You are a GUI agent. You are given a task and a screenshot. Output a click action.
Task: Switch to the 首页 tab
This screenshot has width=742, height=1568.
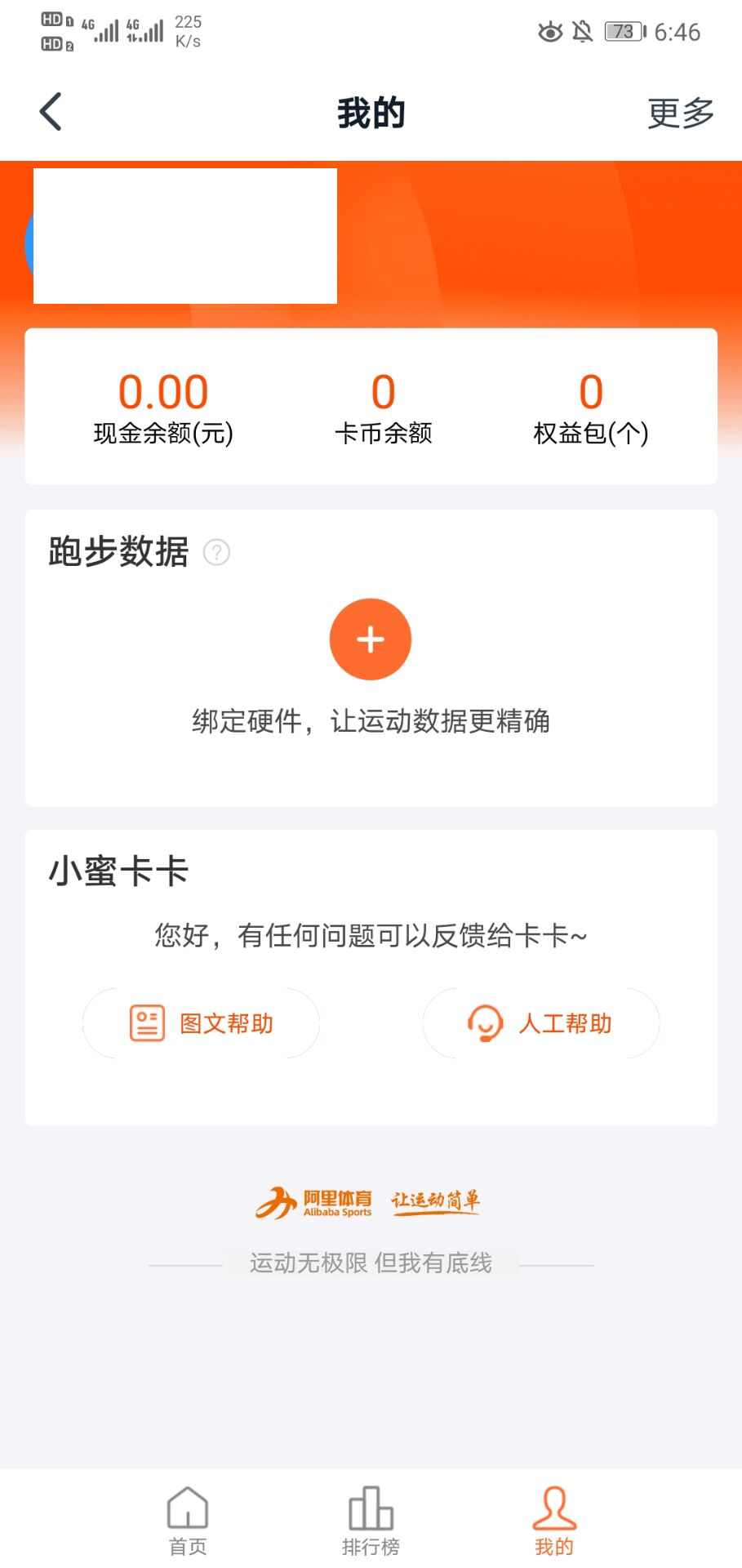tap(188, 1521)
